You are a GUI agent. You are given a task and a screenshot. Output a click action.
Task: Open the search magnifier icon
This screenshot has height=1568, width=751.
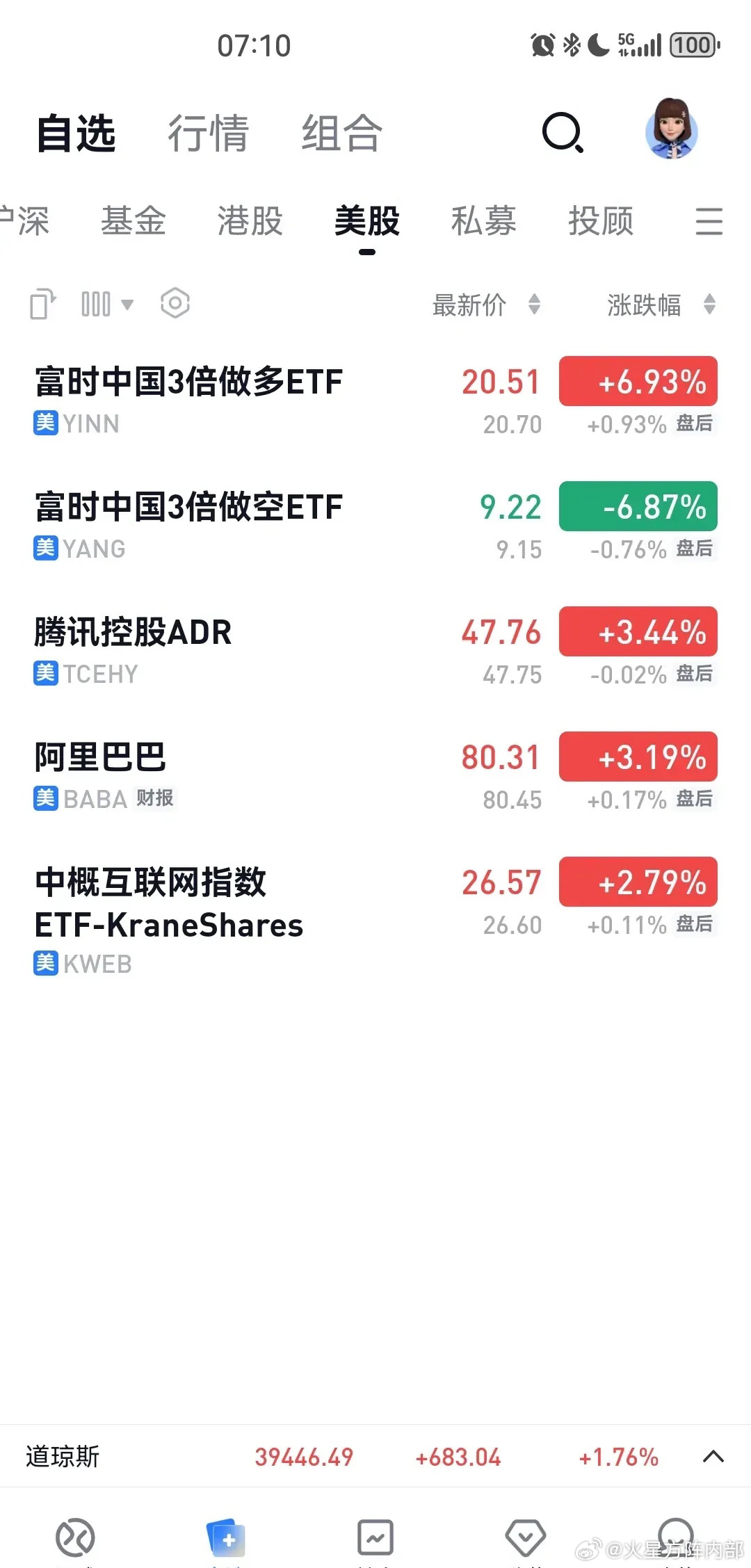(x=563, y=132)
